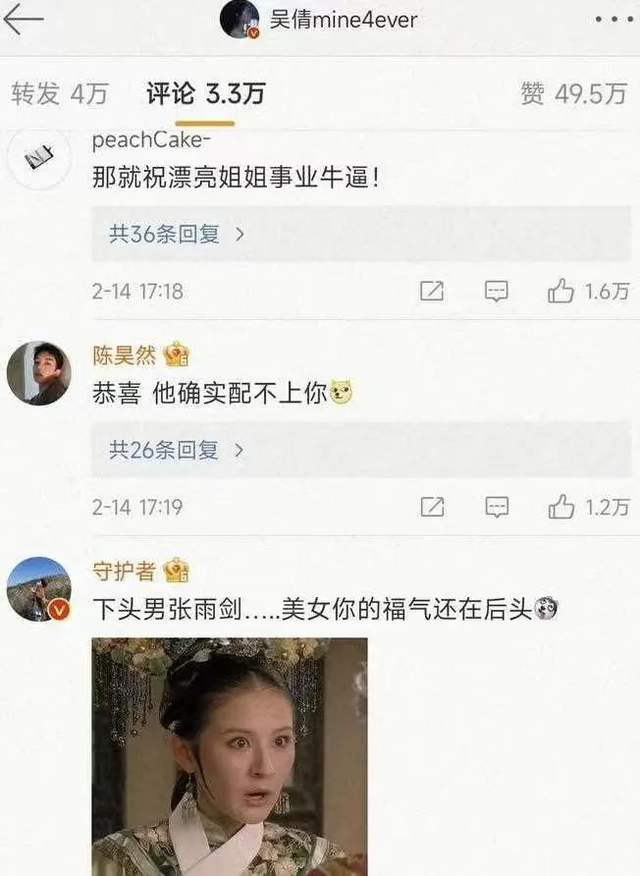The width and height of the screenshot is (640, 876).
Task: Reply to 陈昊然's comment
Action: pos(496,507)
